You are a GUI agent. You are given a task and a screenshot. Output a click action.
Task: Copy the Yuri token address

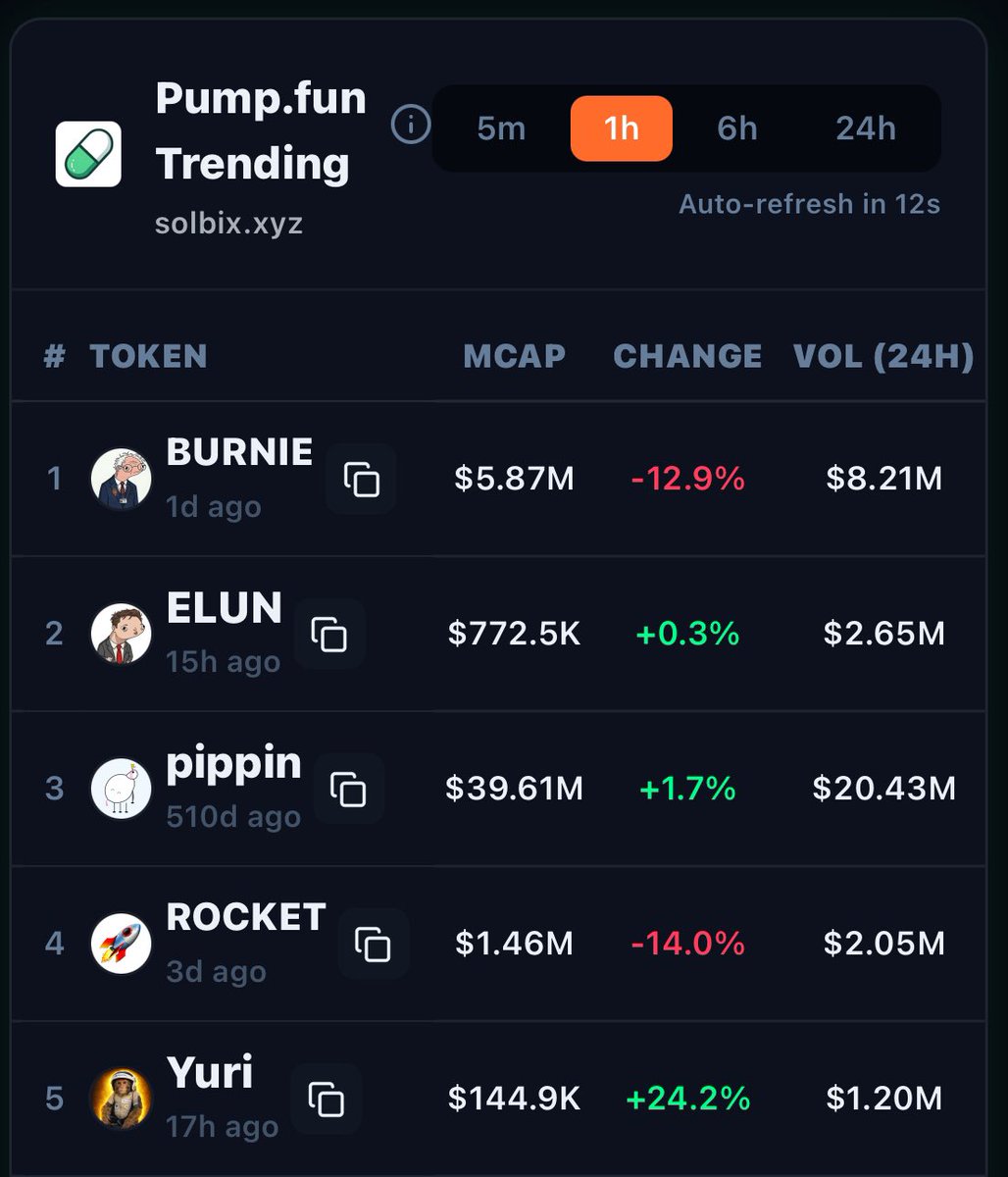(x=327, y=1099)
